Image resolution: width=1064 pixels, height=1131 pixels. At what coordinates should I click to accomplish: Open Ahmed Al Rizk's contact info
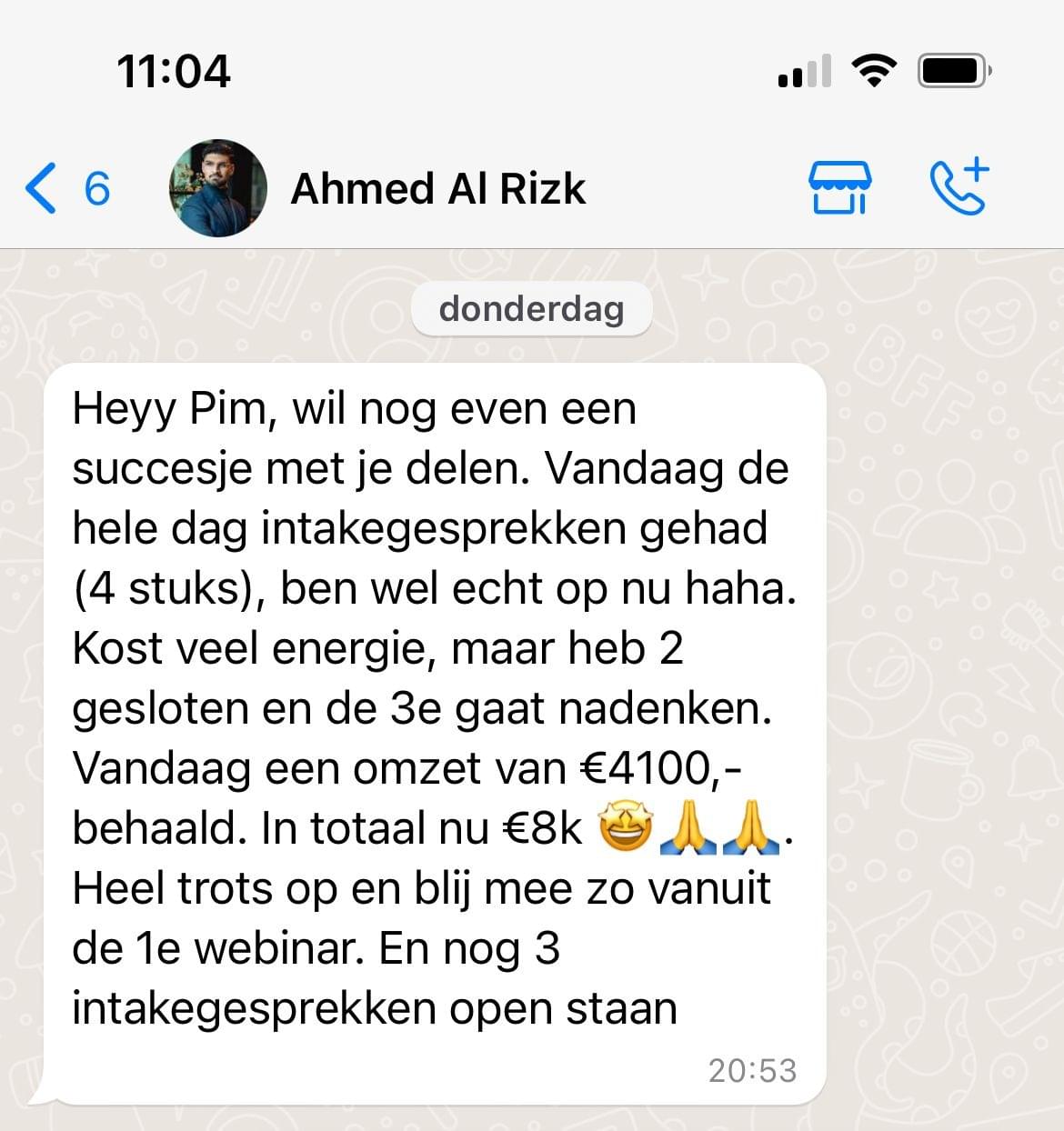tap(437, 189)
